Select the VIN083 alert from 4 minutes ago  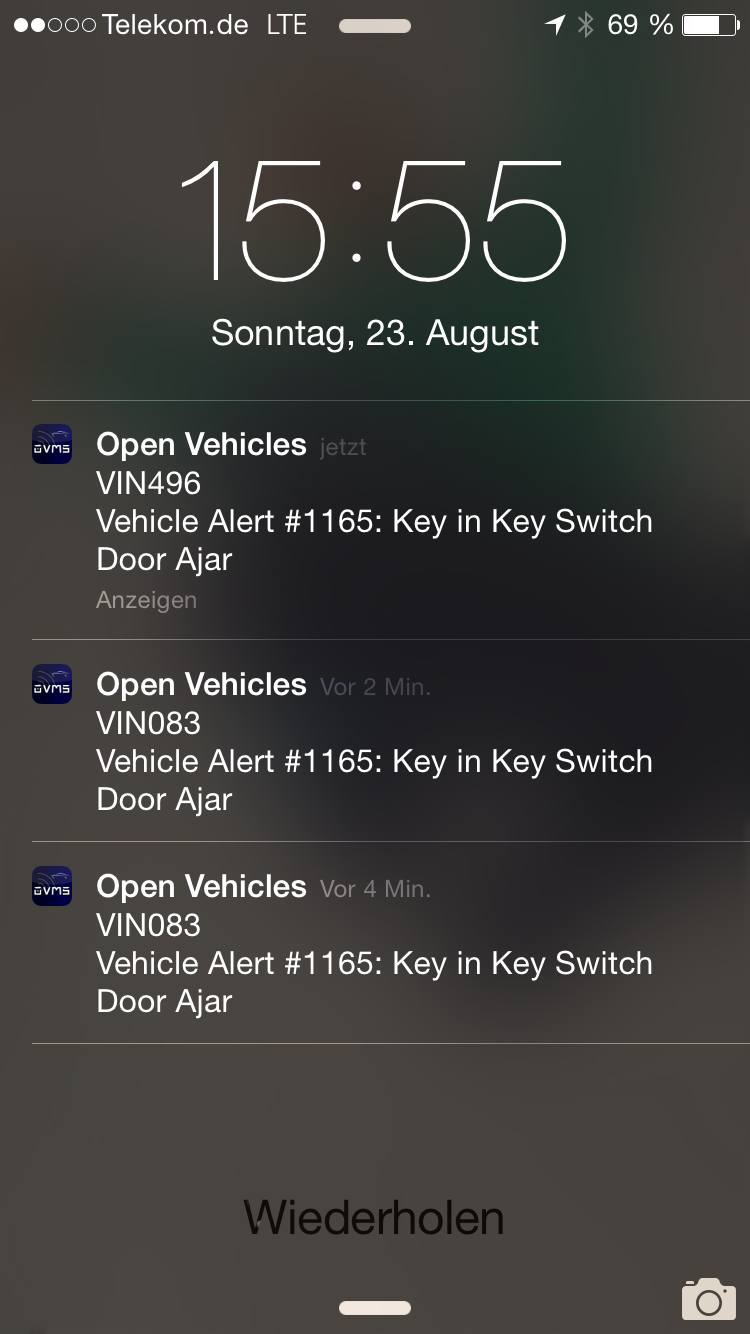click(374, 944)
